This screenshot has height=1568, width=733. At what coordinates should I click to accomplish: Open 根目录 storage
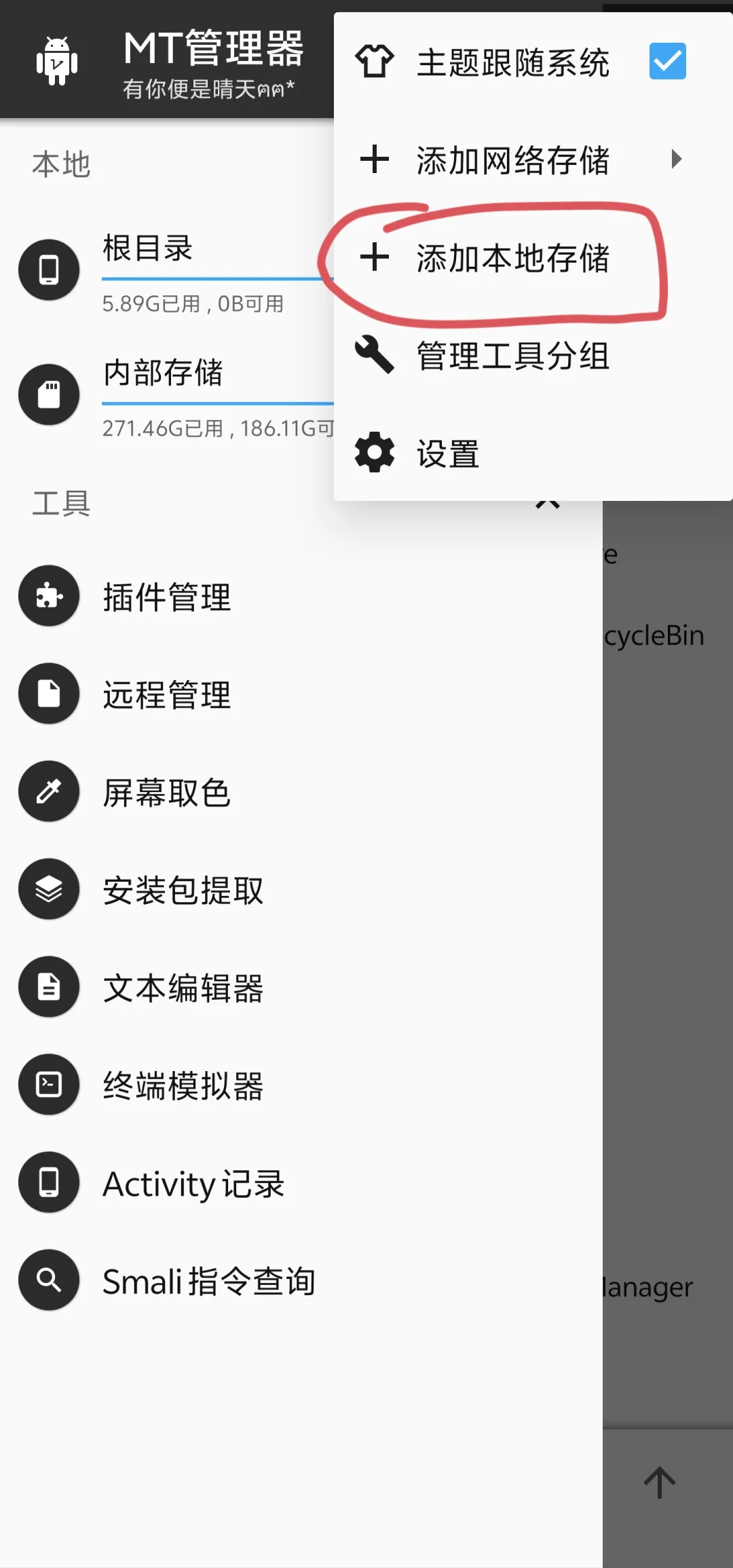[167, 270]
